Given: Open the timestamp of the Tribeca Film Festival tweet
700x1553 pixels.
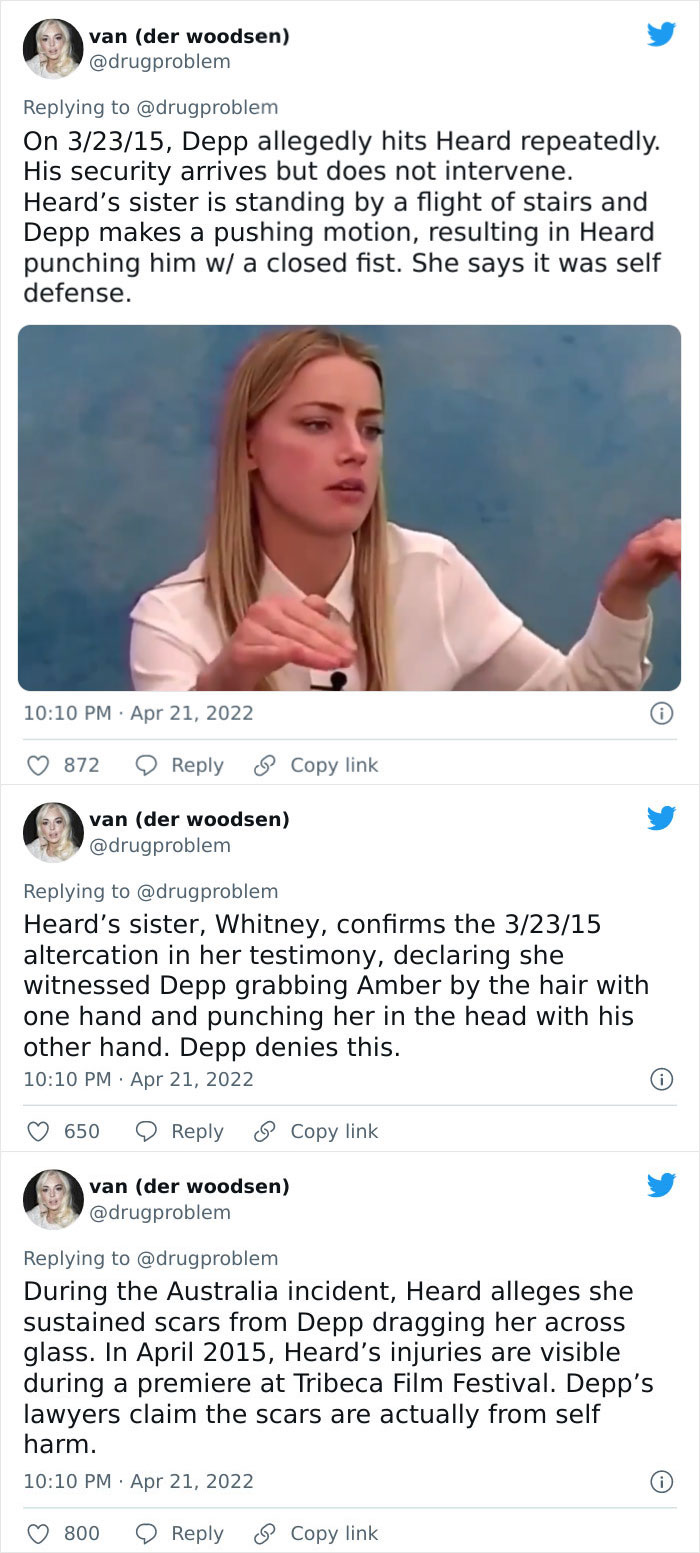Looking at the screenshot, I should pos(138,1481).
